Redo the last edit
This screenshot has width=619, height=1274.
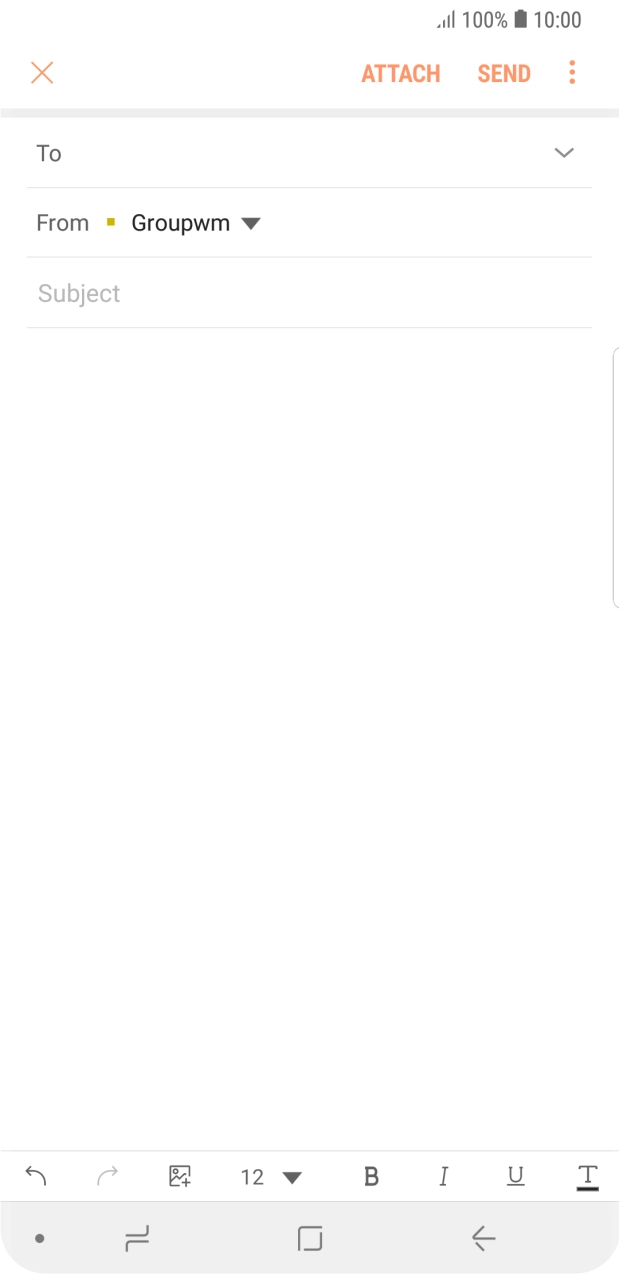tap(107, 1176)
